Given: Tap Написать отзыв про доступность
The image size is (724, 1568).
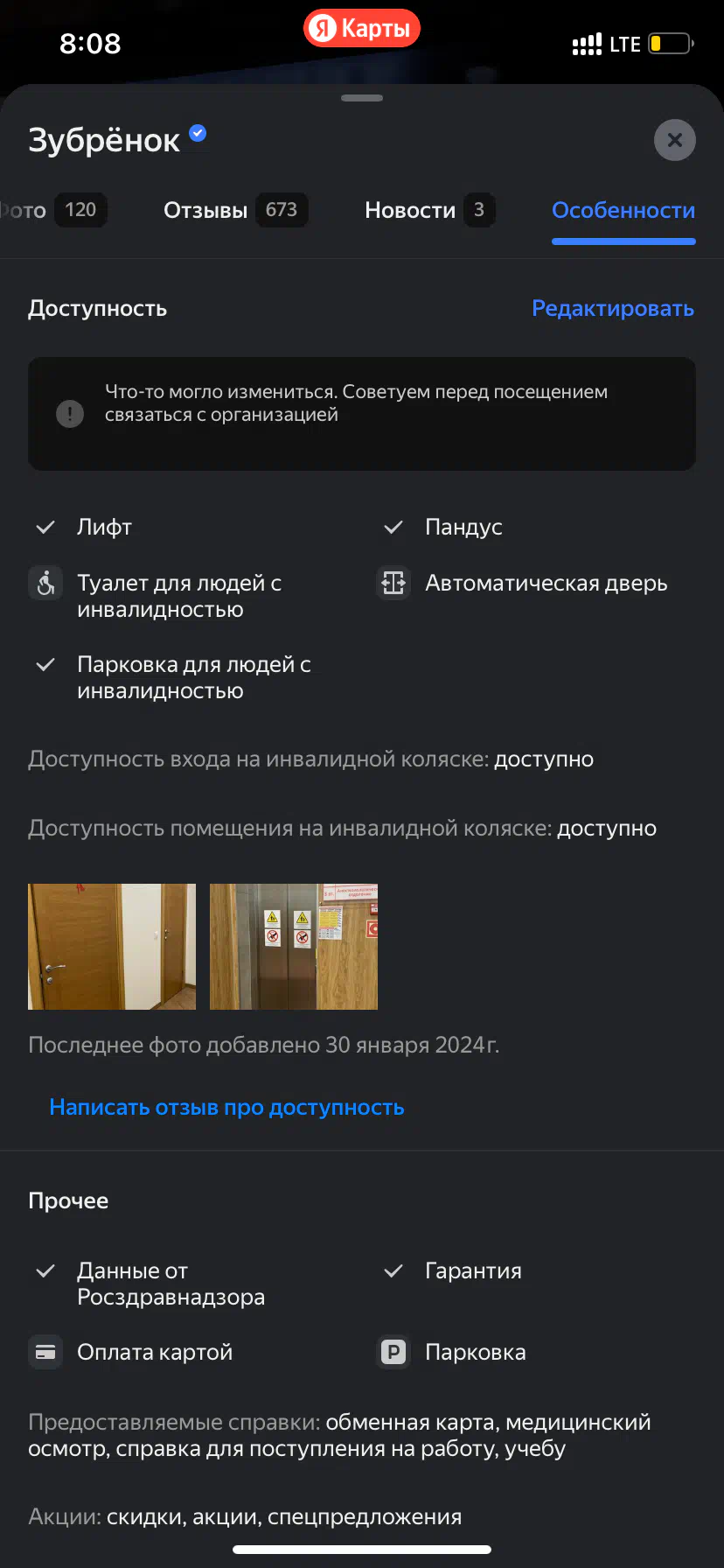Looking at the screenshot, I should click(226, 1107).
